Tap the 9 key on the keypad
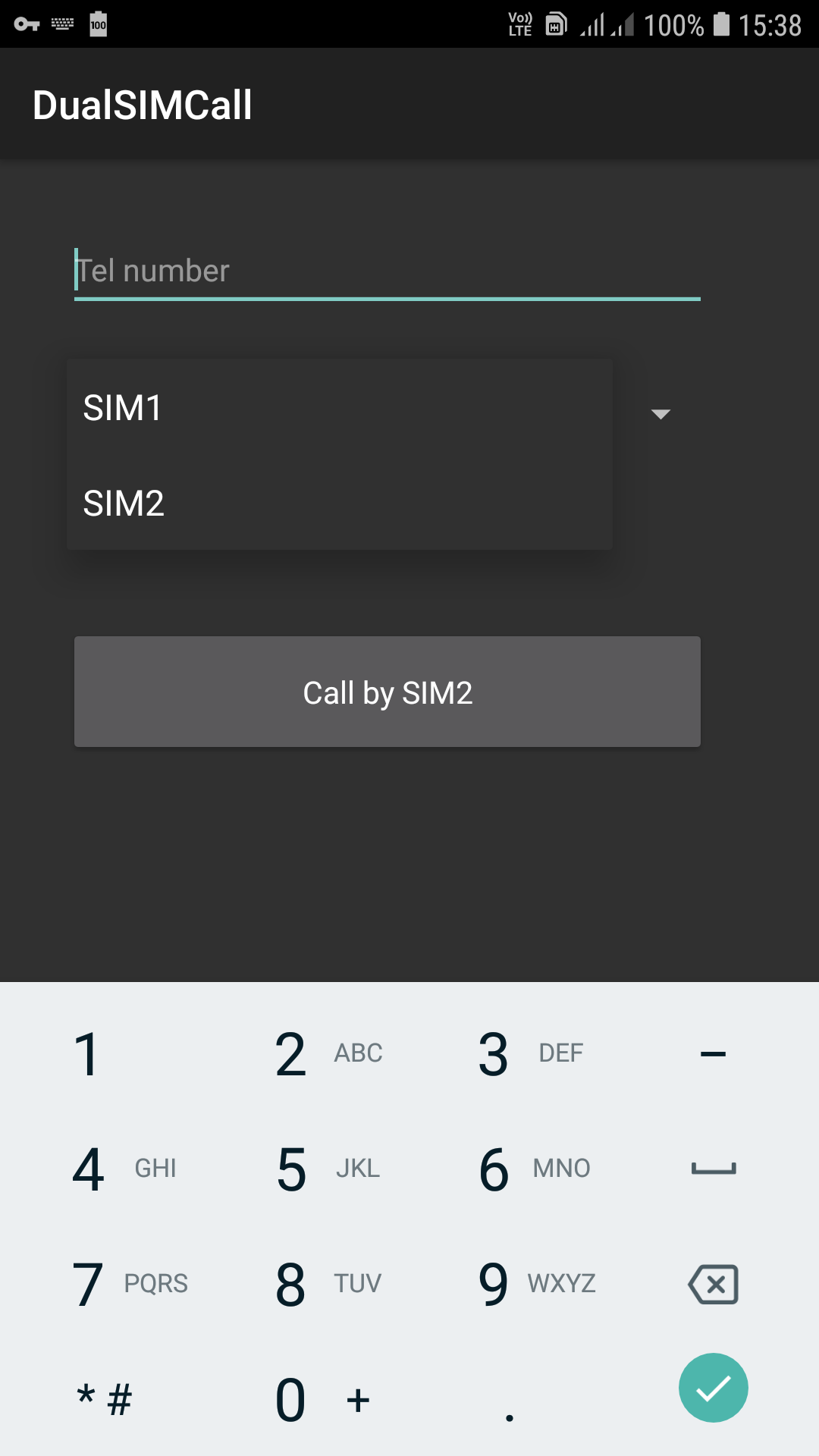The image size is (819, 1456). pyautogui.click(x=494, y=1285)
